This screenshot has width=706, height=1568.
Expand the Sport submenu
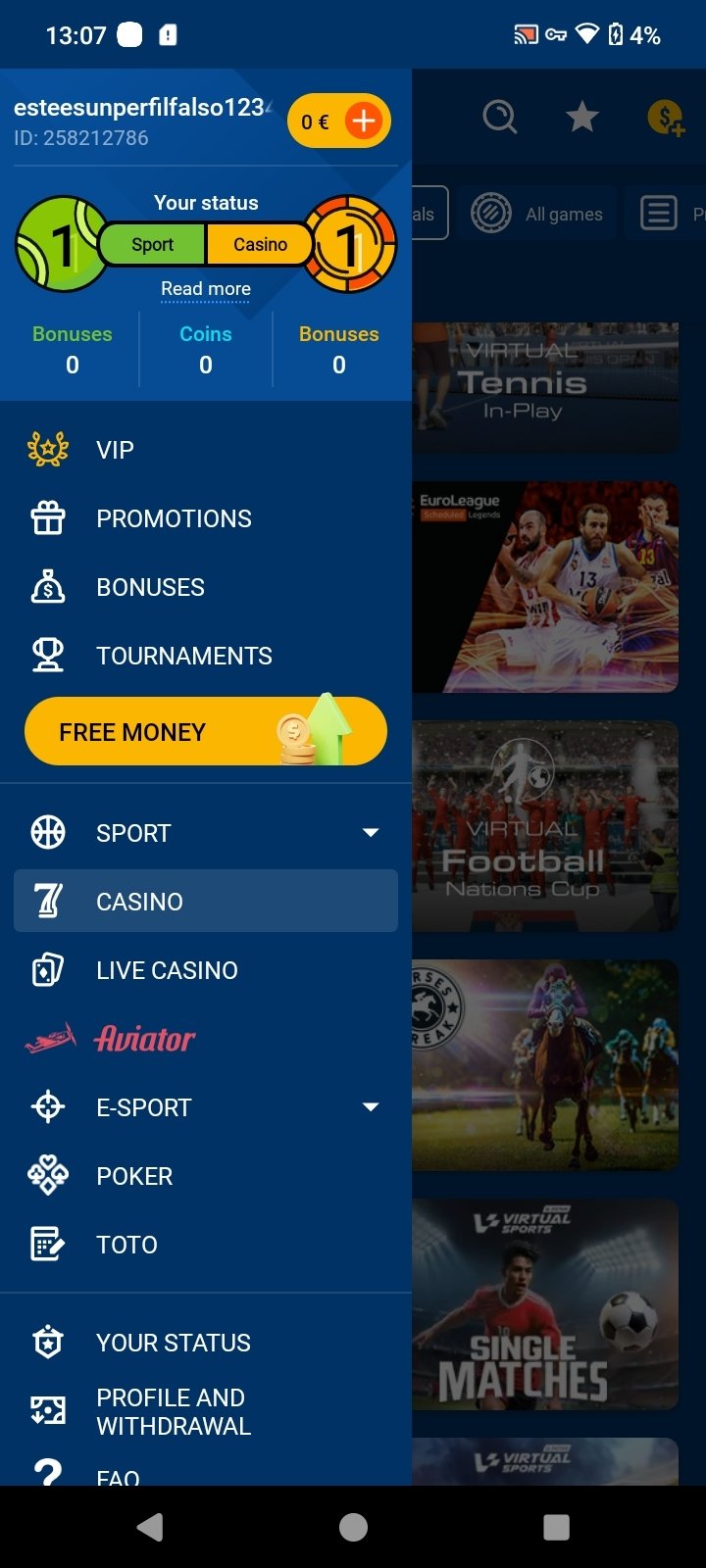(370, 833)
